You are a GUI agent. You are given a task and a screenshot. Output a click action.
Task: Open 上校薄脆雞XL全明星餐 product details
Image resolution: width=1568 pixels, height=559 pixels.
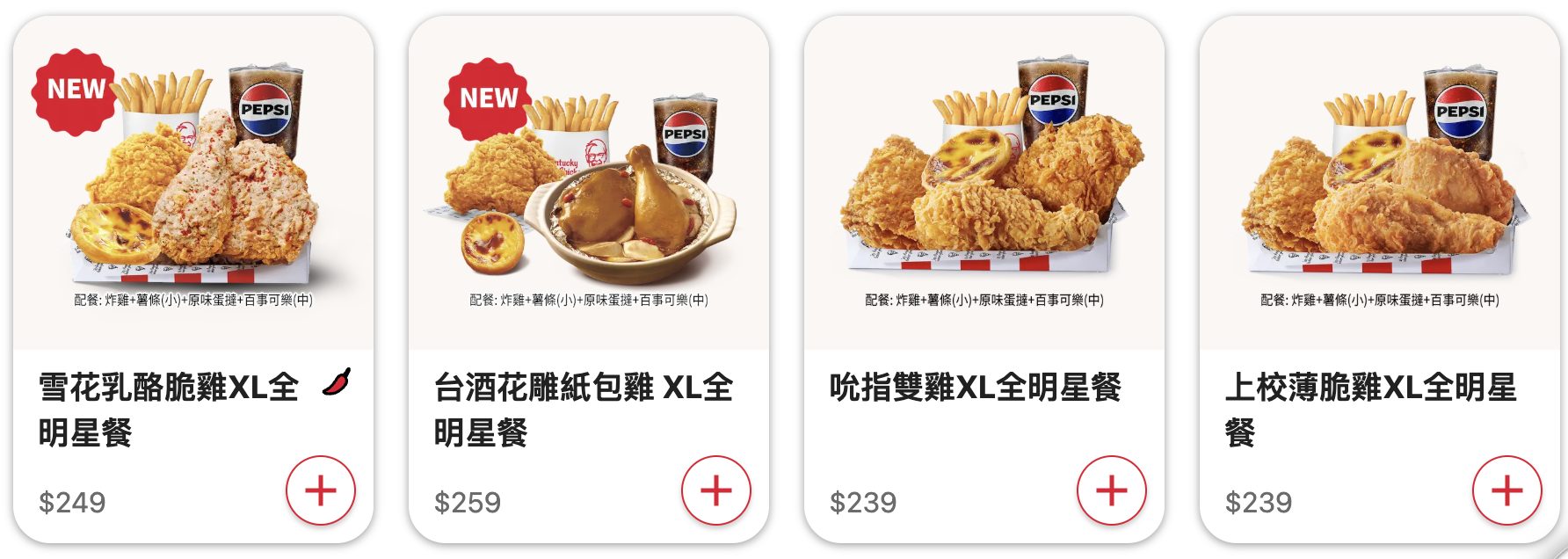pyautogui.click(x=1380, y=185)
